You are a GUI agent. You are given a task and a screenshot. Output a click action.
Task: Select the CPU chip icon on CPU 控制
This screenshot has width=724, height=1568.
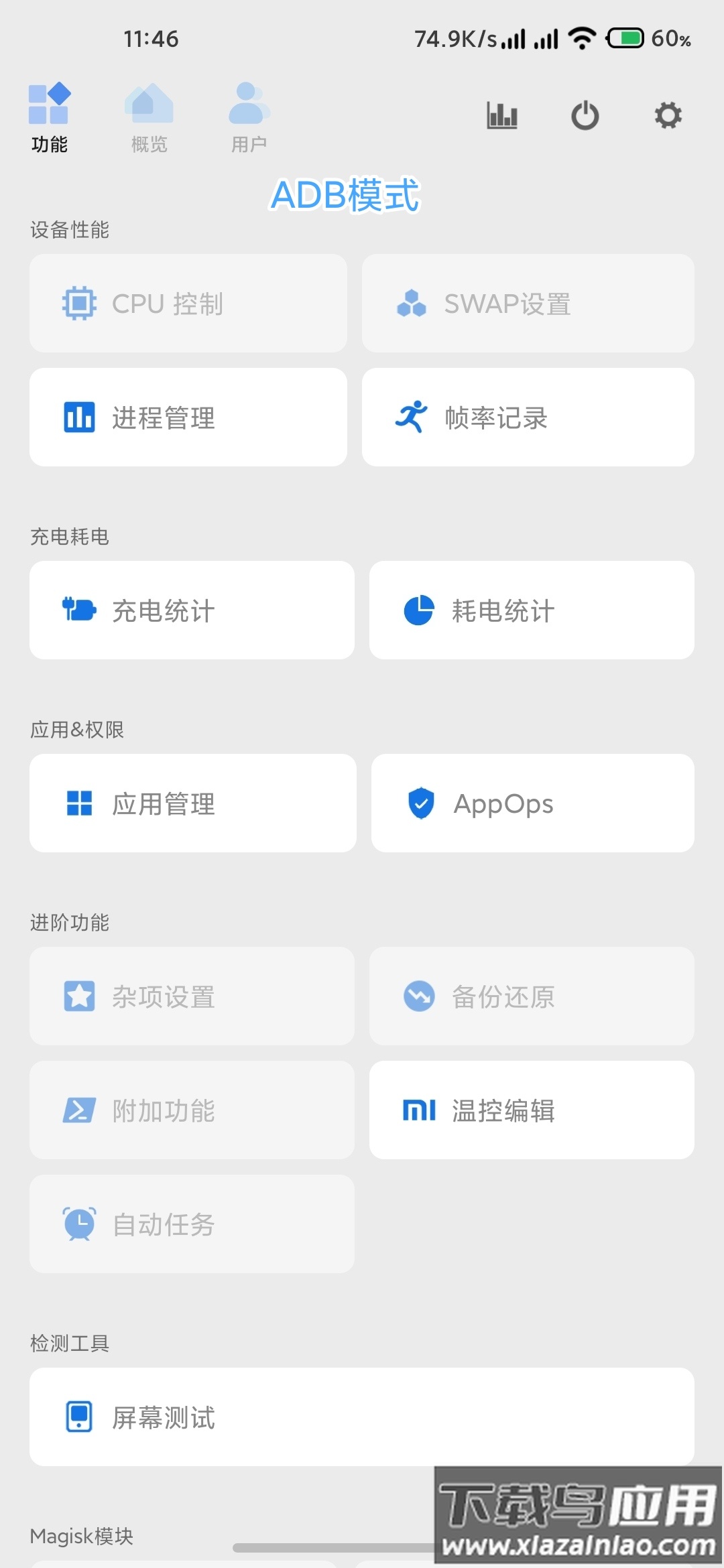(x=78, y=303)
